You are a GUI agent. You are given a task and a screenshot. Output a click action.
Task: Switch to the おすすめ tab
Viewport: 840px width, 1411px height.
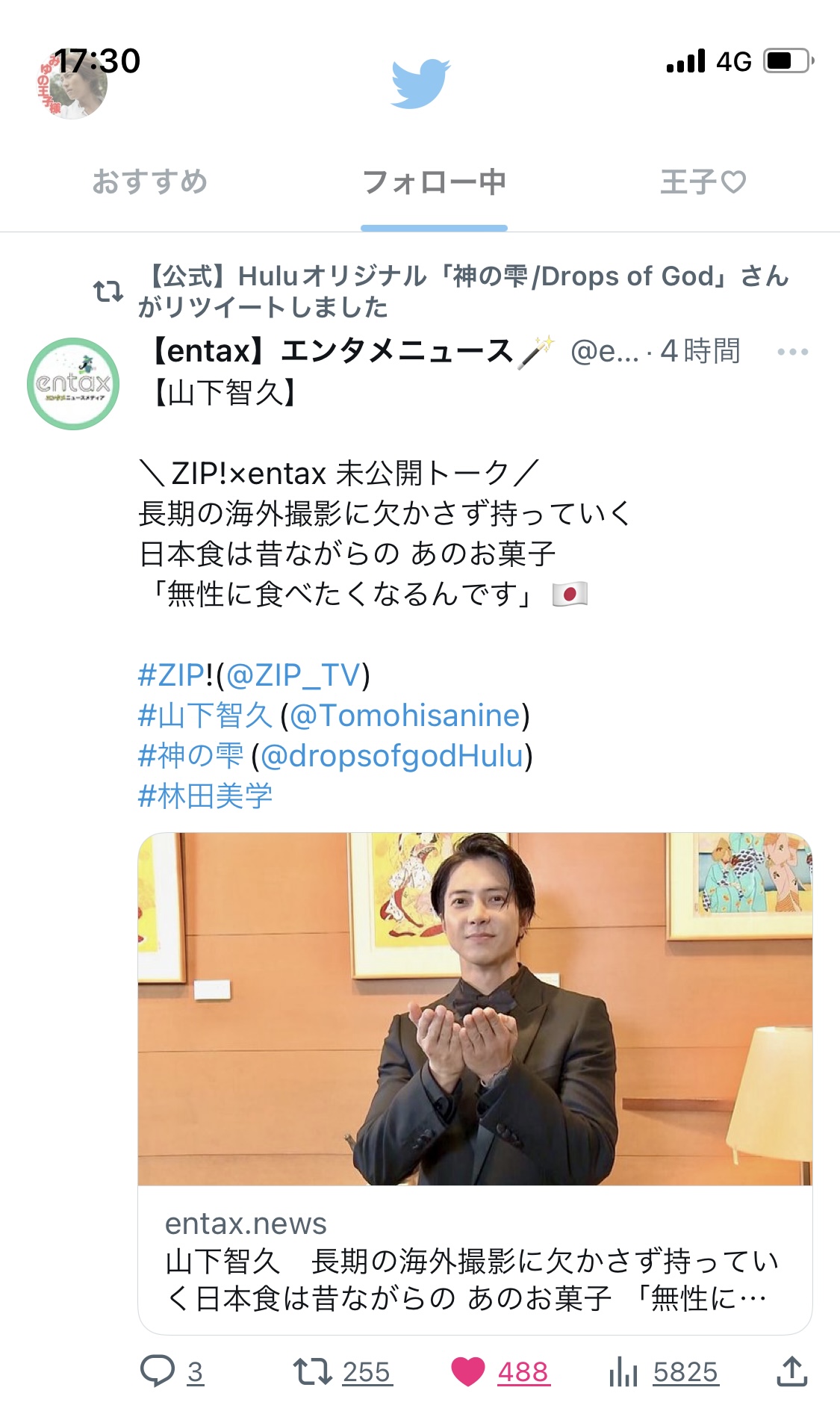tap(150, 182)
